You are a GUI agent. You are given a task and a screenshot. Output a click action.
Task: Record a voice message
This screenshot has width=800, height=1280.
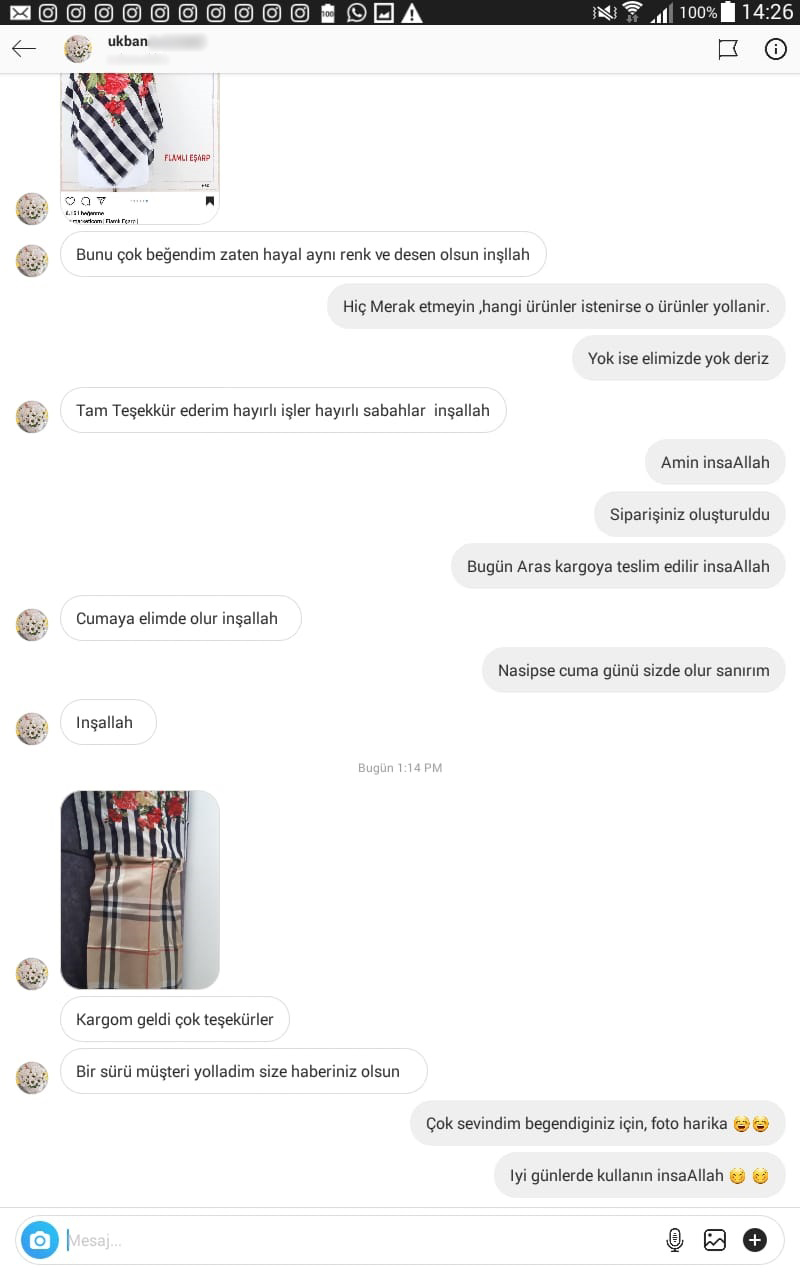[x=675, y=1241]
